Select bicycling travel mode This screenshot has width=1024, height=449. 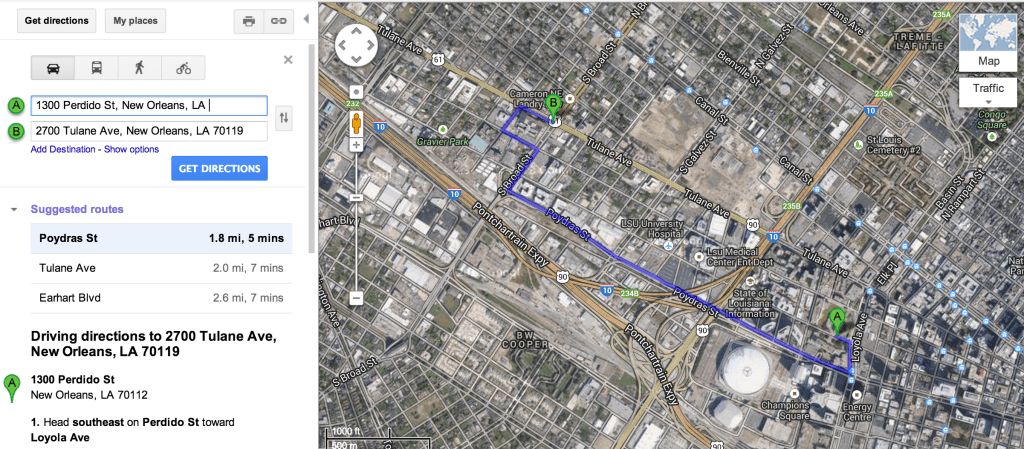point(183,67)
